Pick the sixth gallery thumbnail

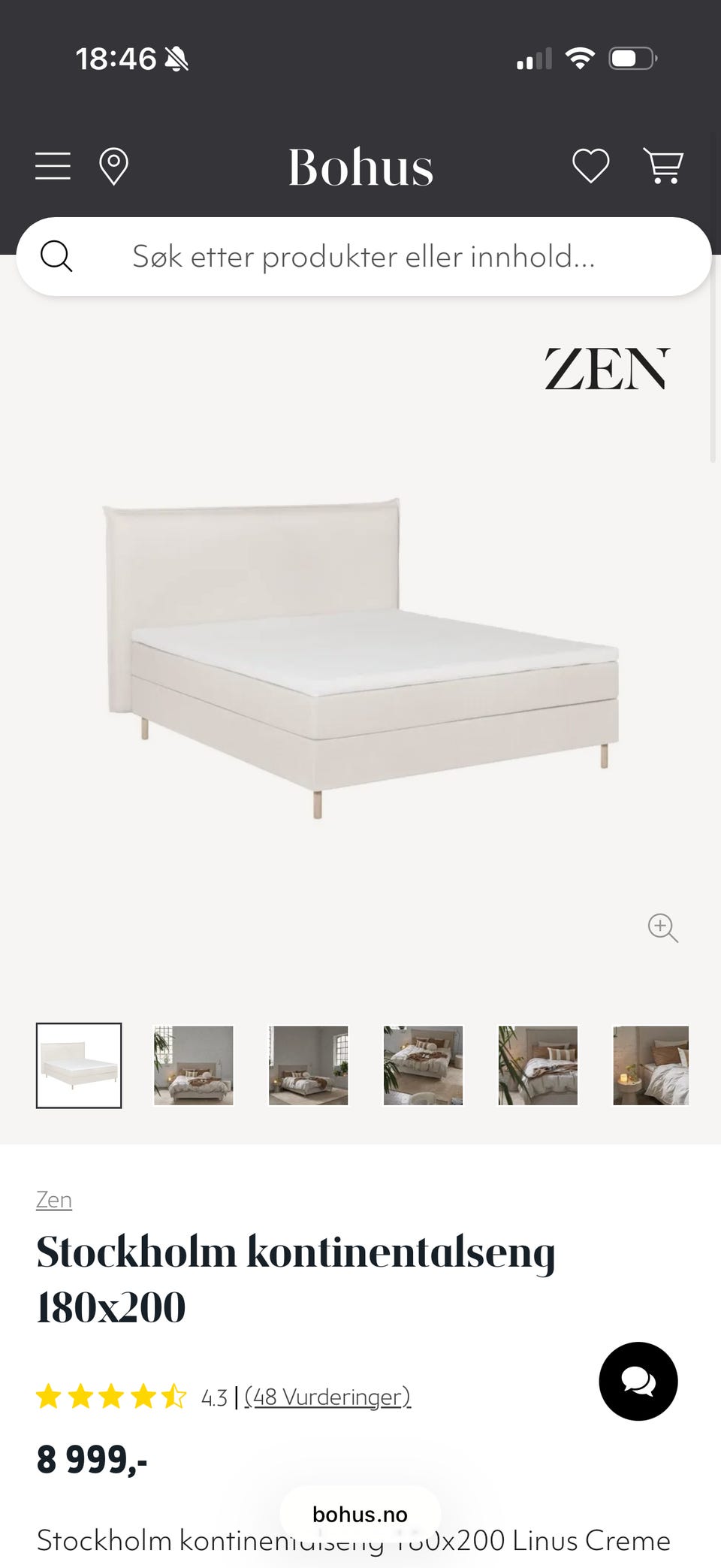650,1065
